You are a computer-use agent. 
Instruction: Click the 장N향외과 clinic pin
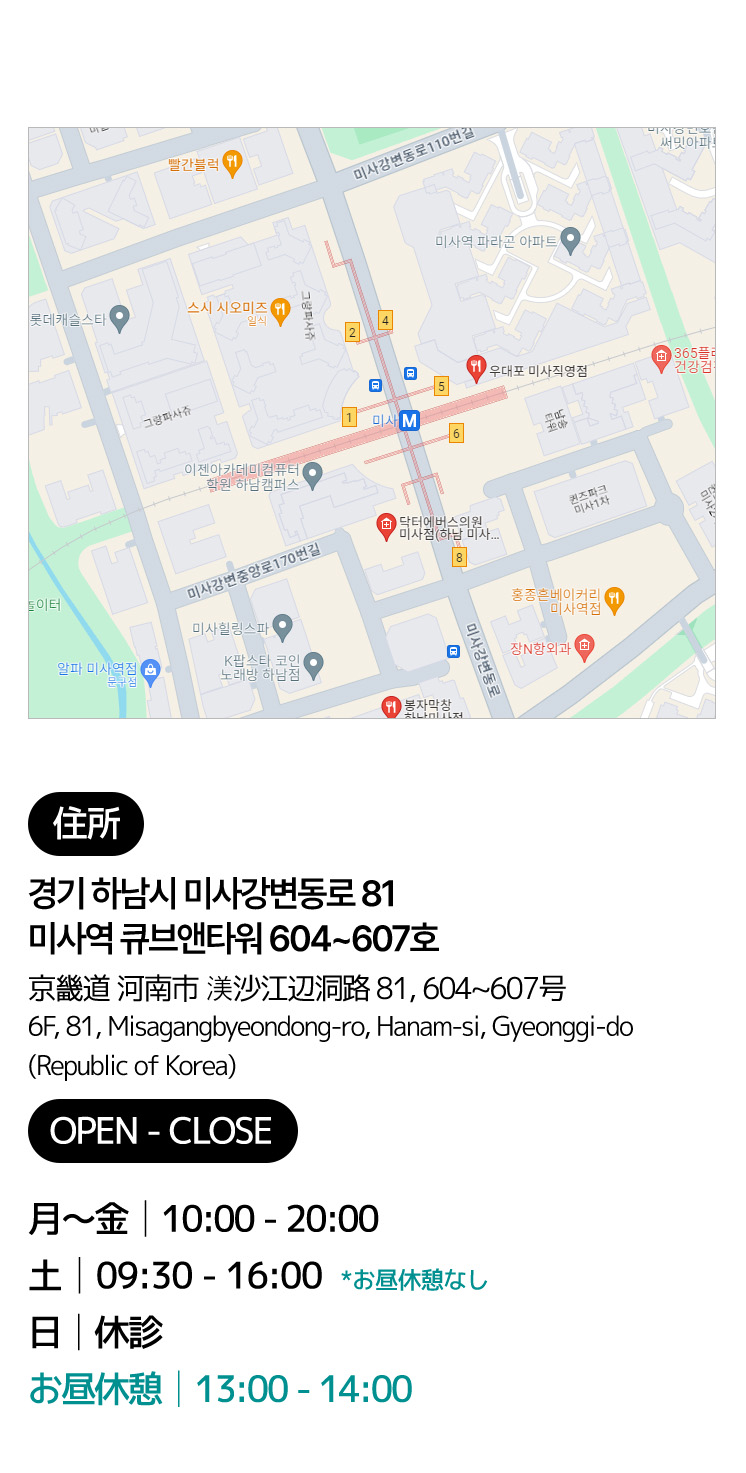click(585, 645)
